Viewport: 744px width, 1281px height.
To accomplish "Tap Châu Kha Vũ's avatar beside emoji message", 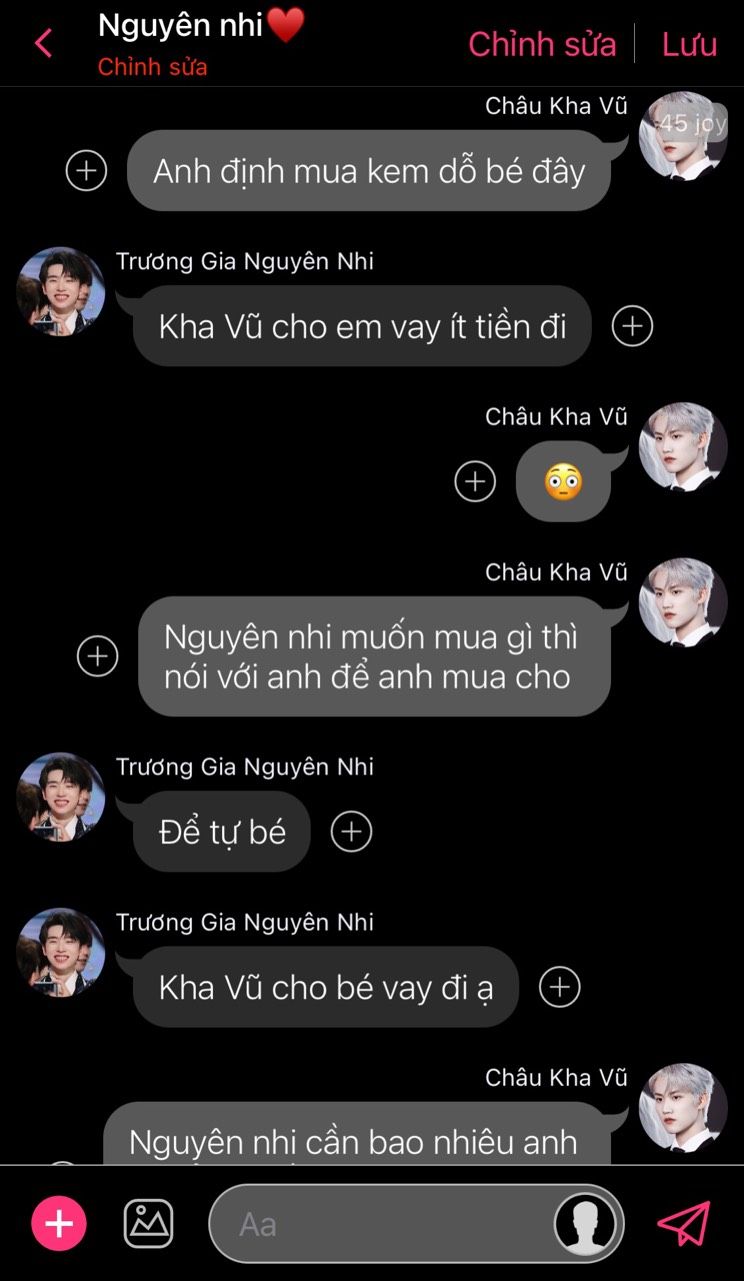I will (x=683, y=446).
